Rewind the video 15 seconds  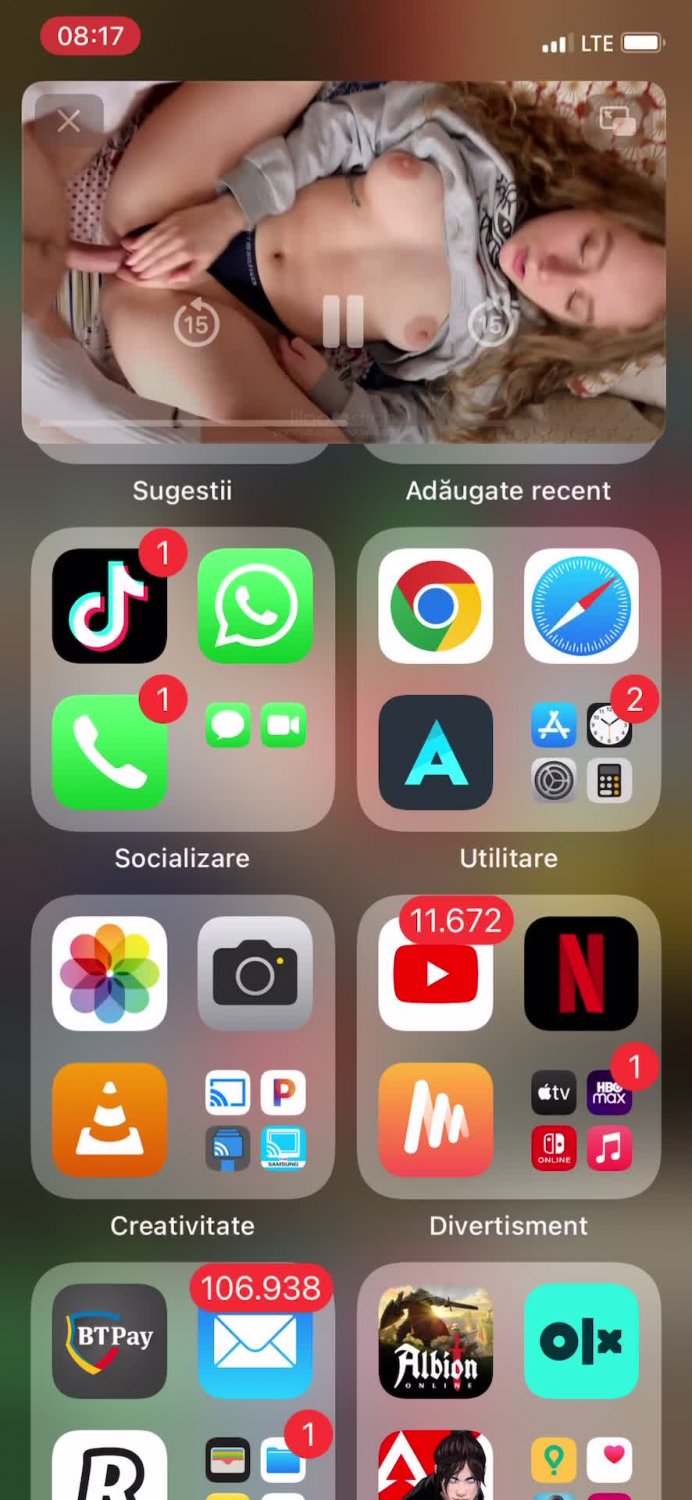[x=196, y=323]
